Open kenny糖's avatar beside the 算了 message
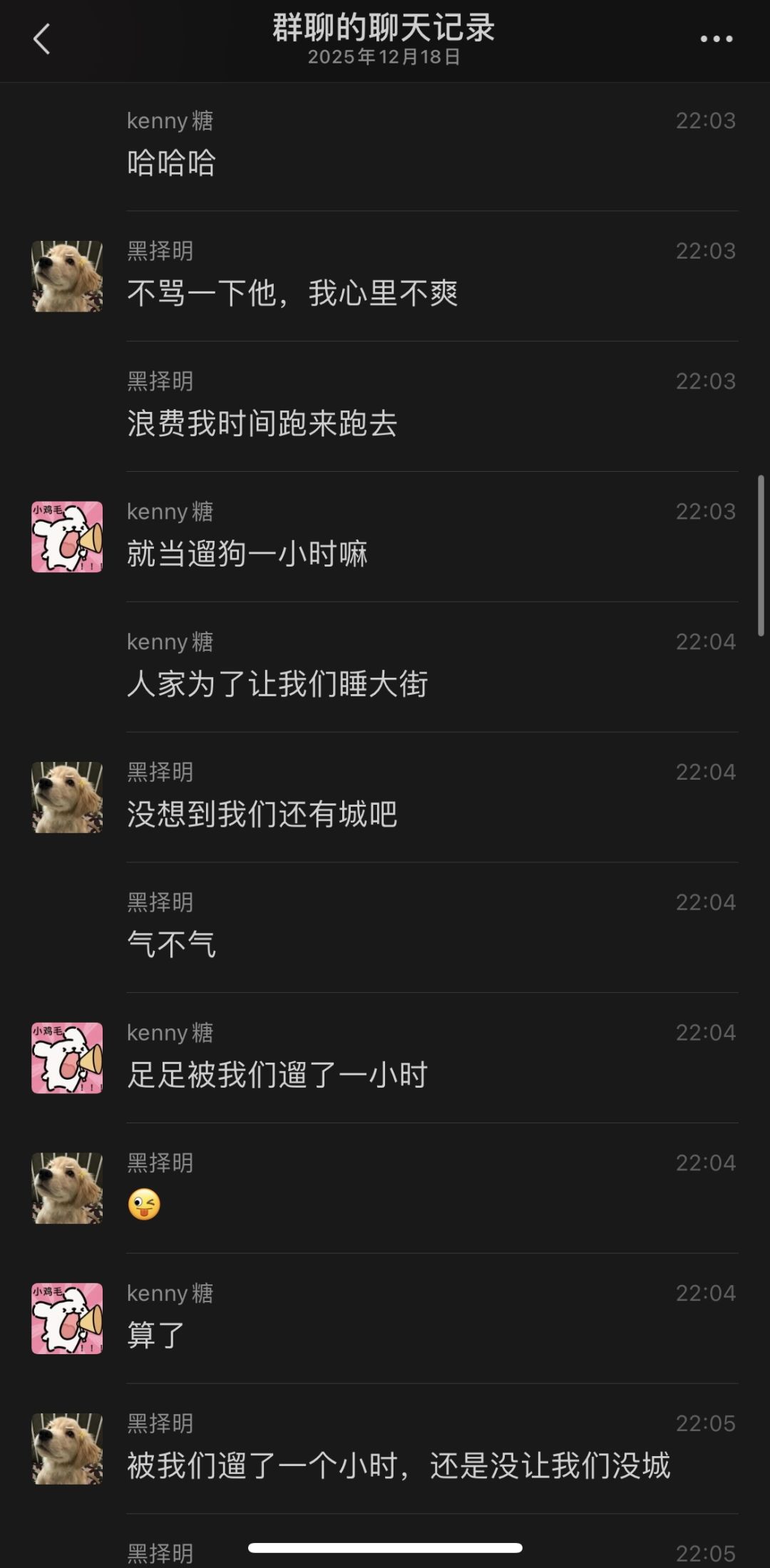 (x=67, y=1319)
